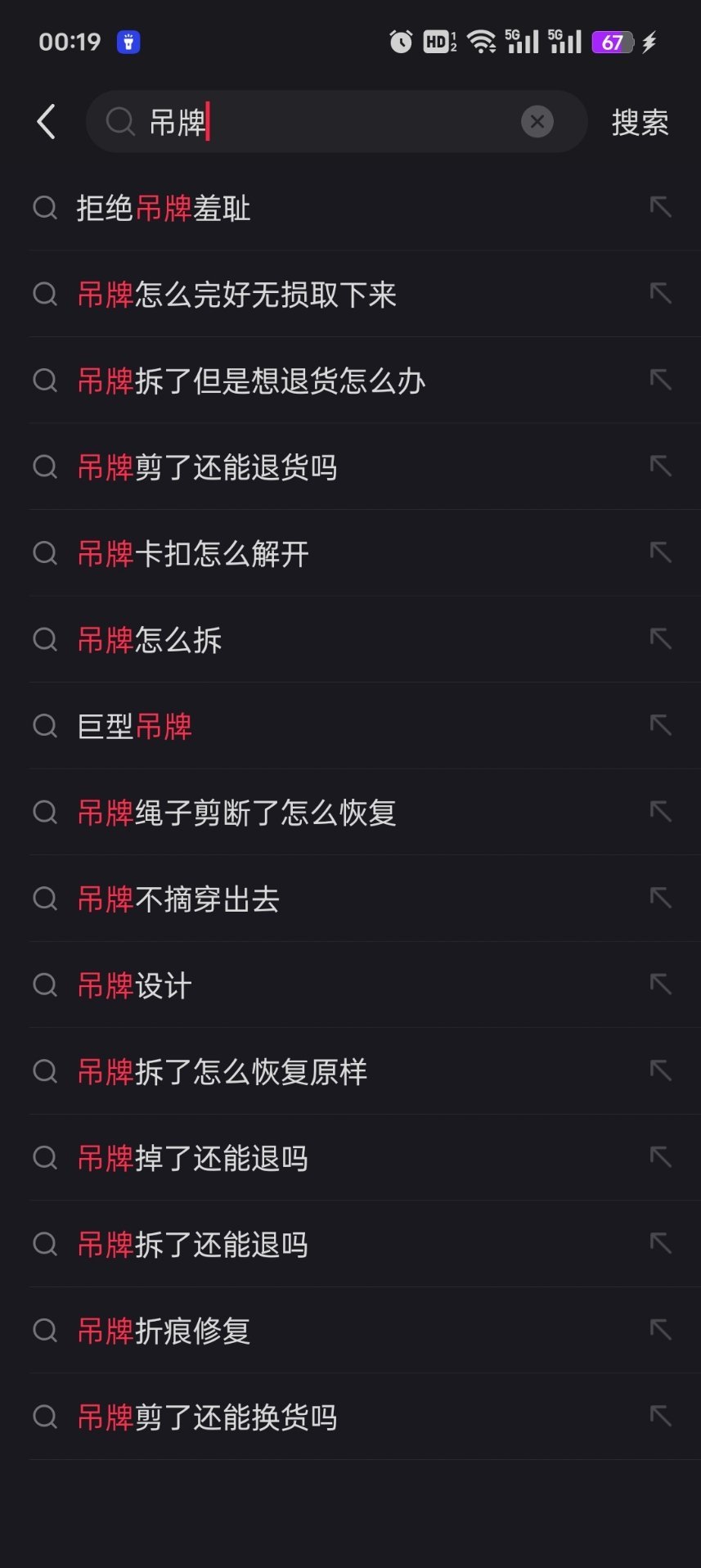Image resolution: width=701 pixels, height=1568 pixels.
Task: Select the suggestion 吊牌剪了还能退货吗
Action: click(x=209, y=466)
